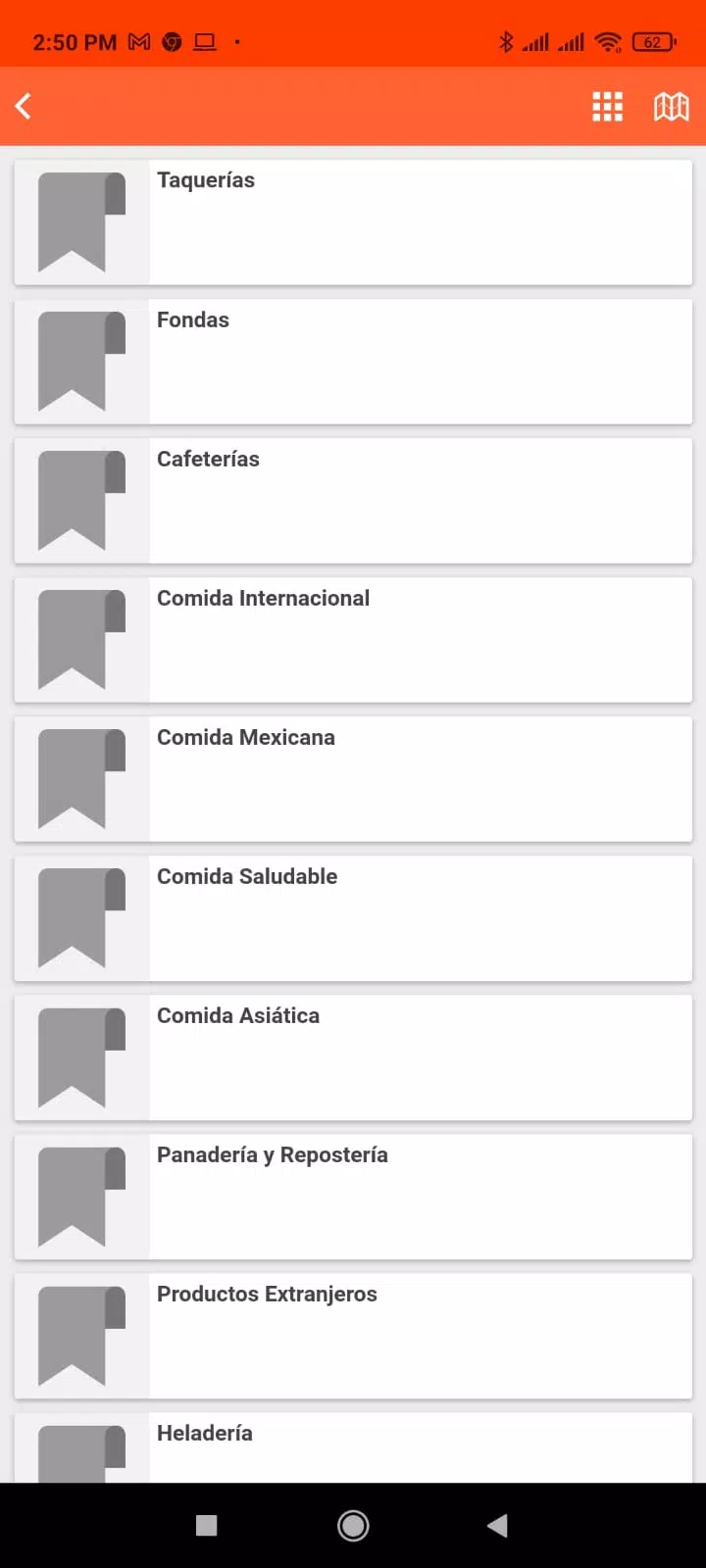Tap the system home button
The width and height of the screenshot is (706, 1568).
point(353,1525)
